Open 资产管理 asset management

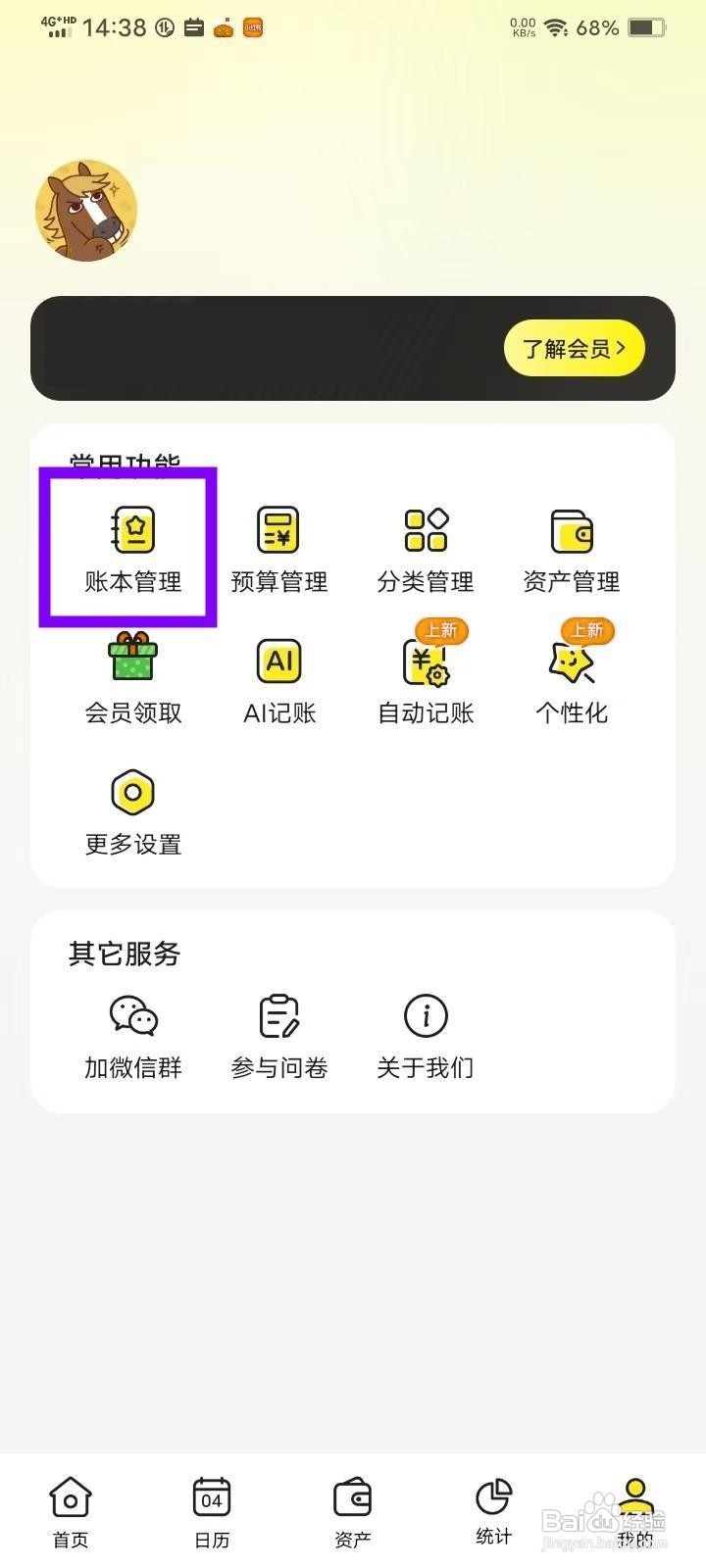pyautogui.click(x=572, y=549)
